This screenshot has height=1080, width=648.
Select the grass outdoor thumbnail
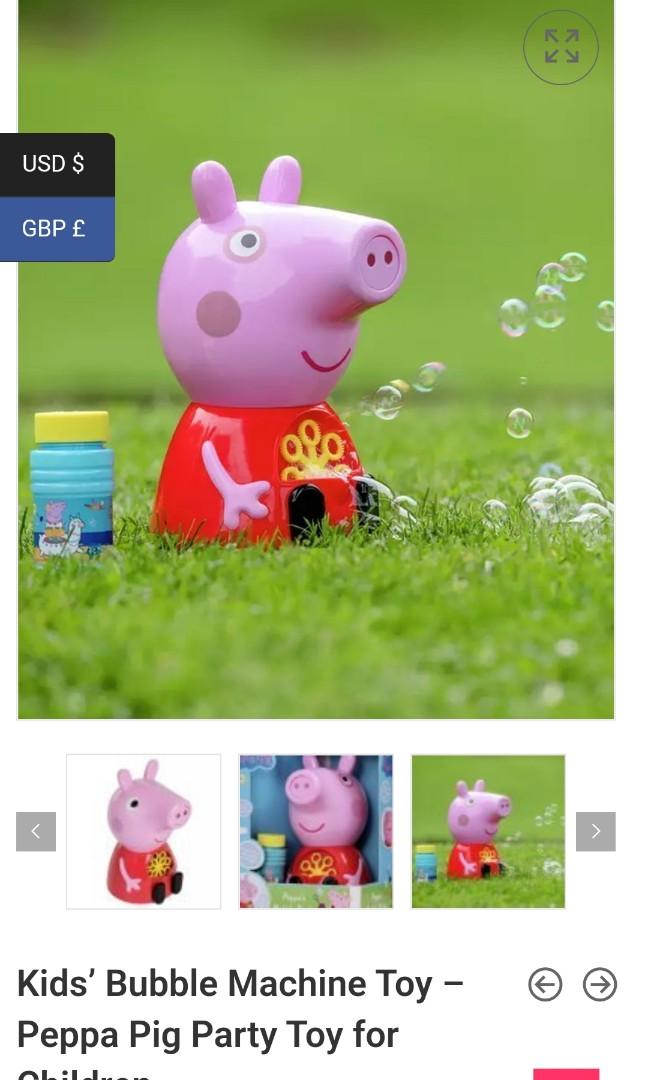[x=488, y=831]
